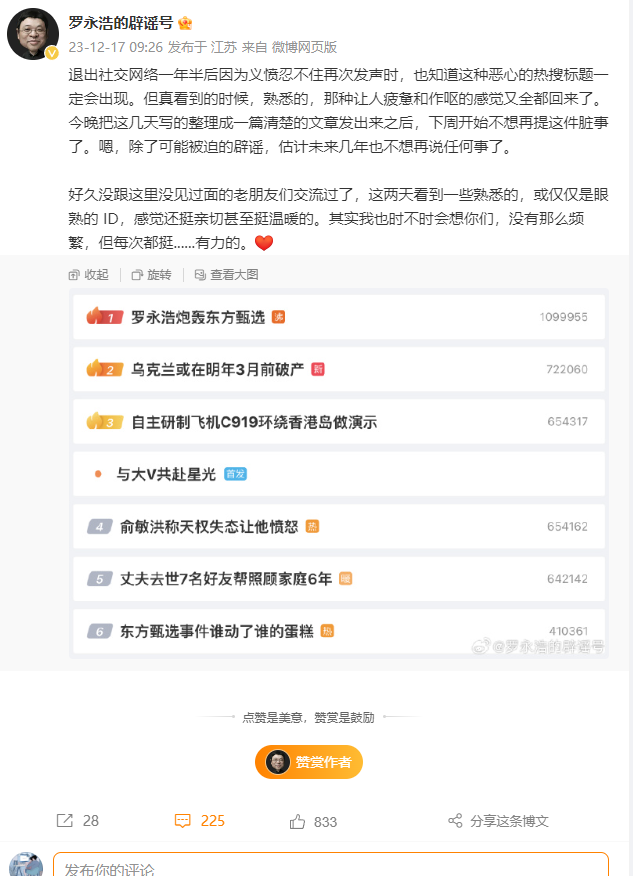Like this post with 833 likes

tap(313, 821)
